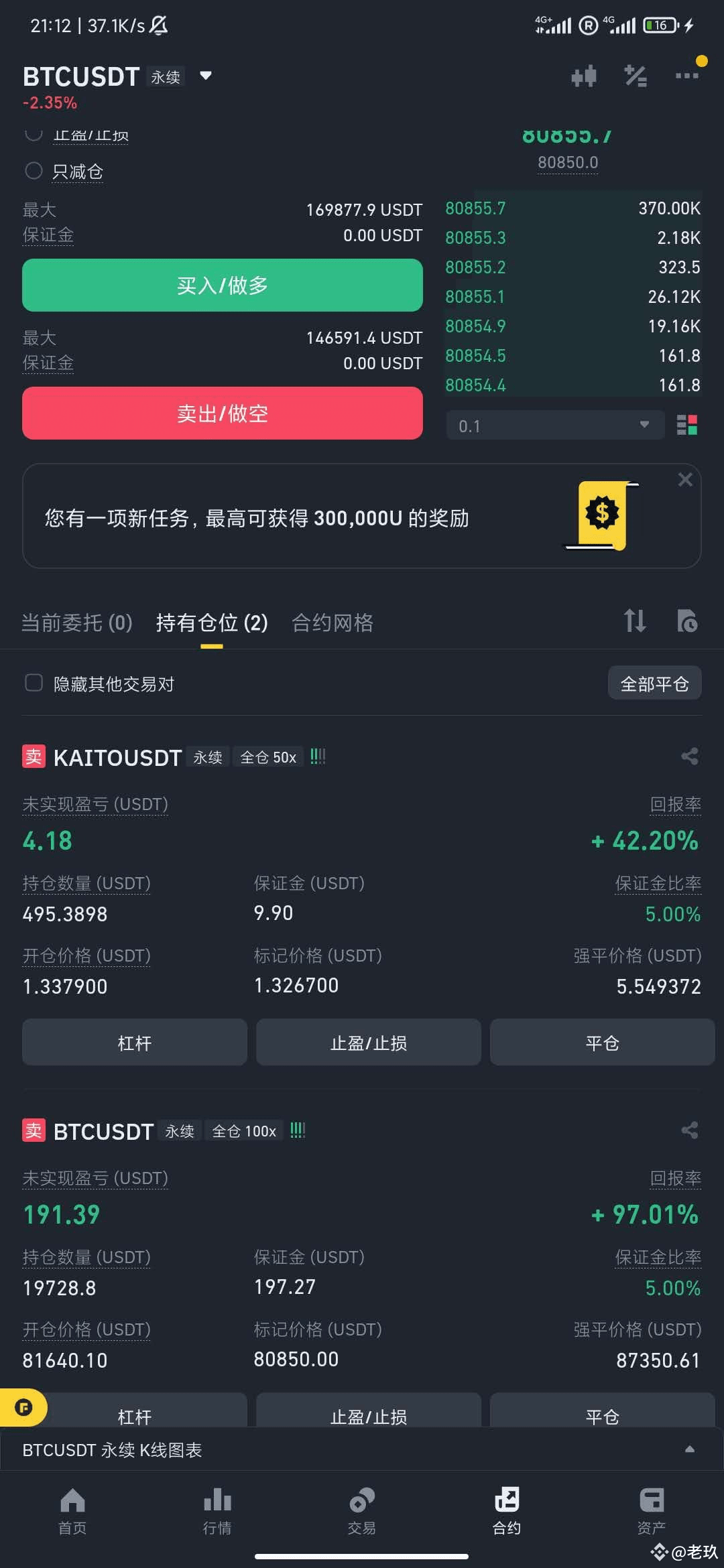
Task: Dismiss the 300,000U reward task banner
Action: [685, 480]
